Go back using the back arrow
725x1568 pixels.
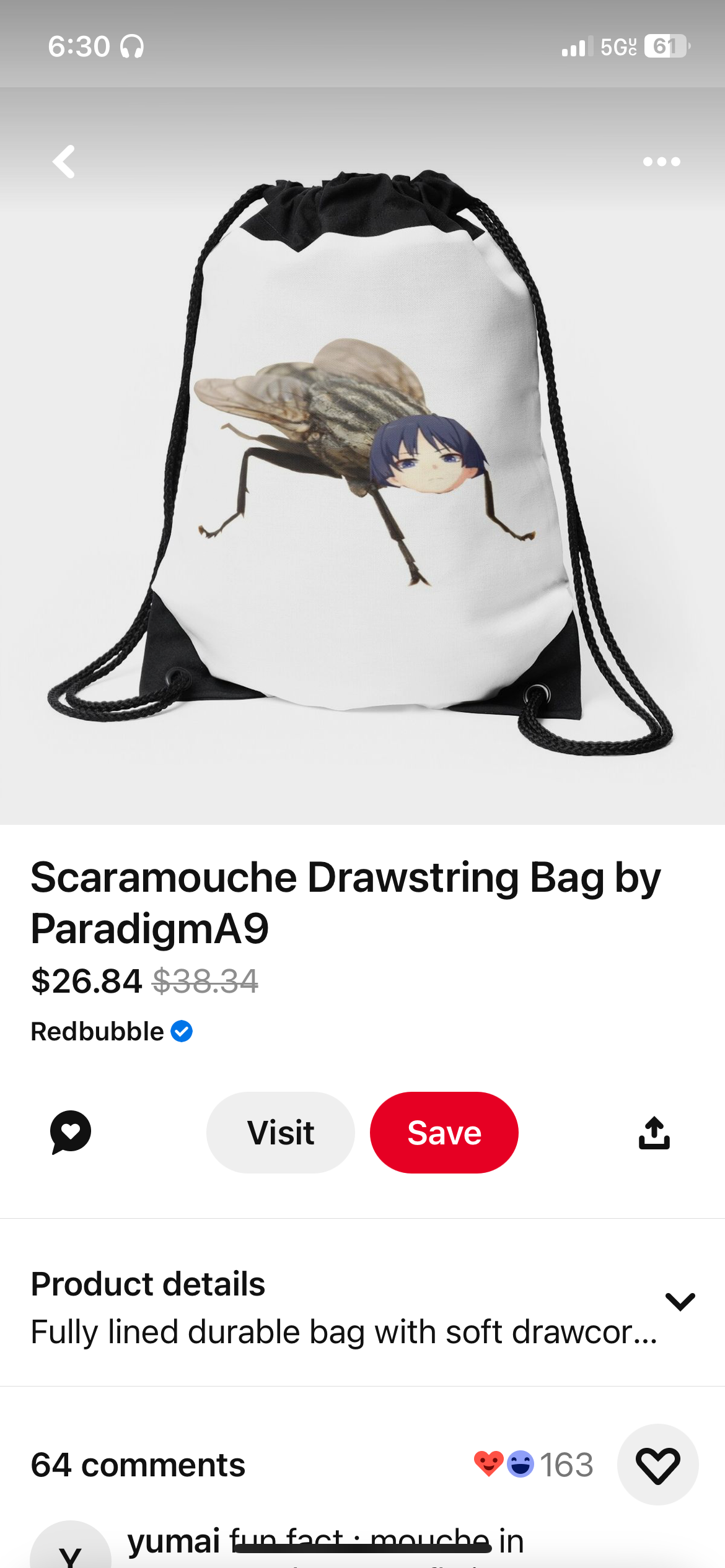coord(64,162)
